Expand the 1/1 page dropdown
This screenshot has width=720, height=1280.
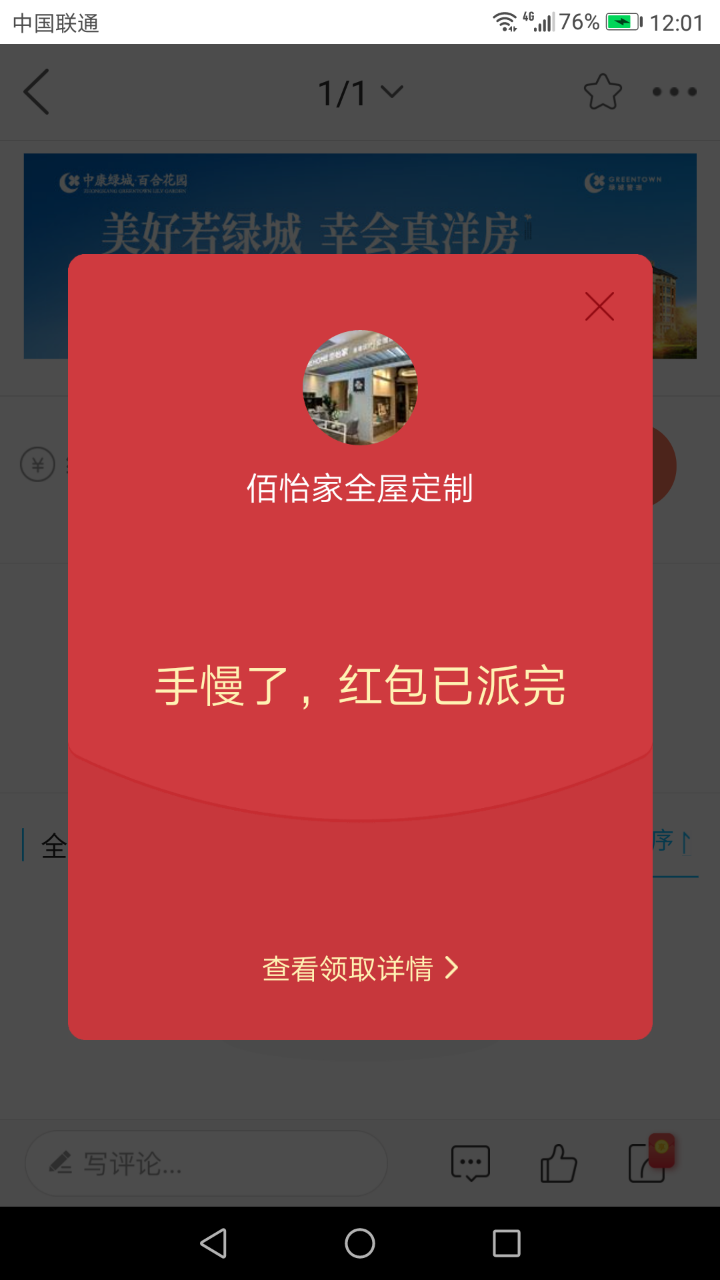[x=360, y=93]
